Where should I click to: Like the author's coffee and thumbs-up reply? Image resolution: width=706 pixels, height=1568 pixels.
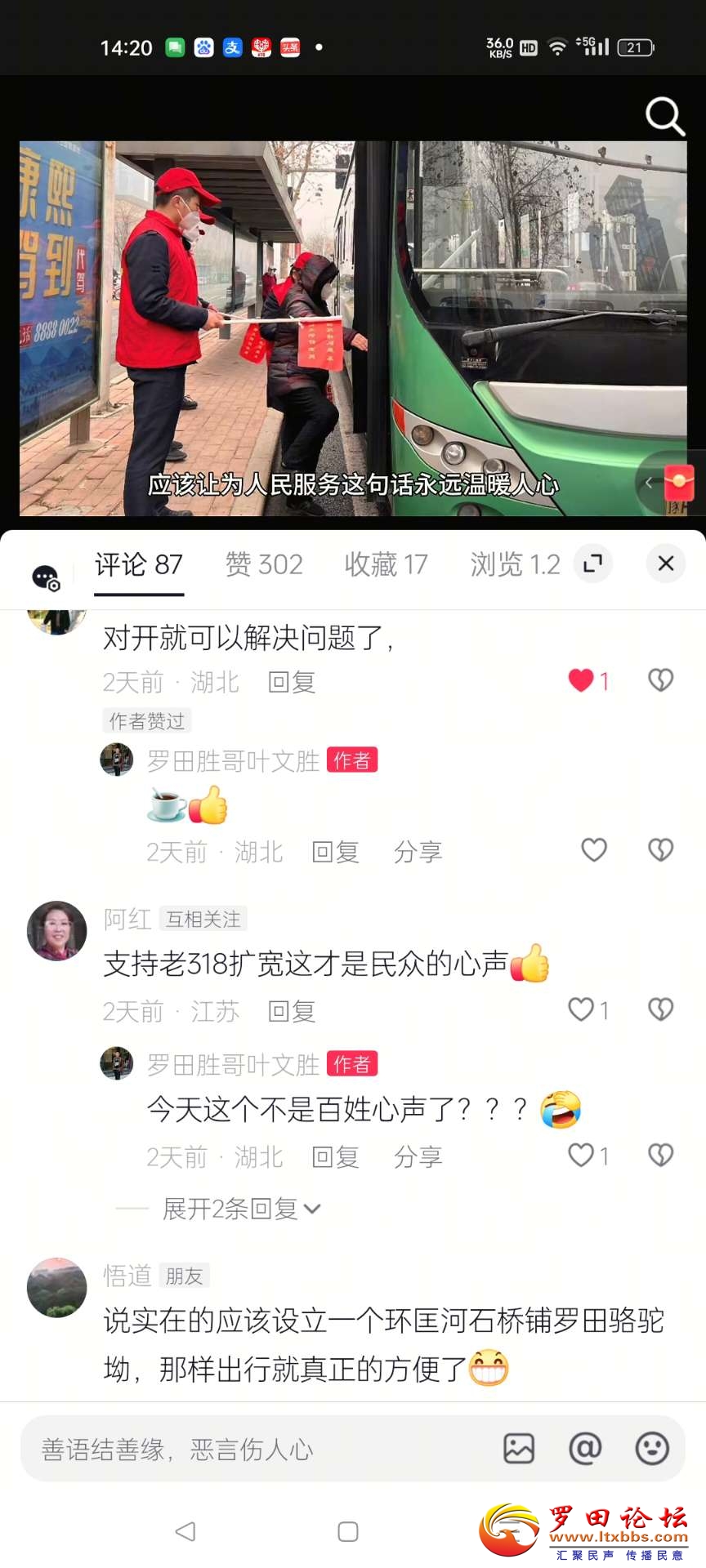pos(594,850)
